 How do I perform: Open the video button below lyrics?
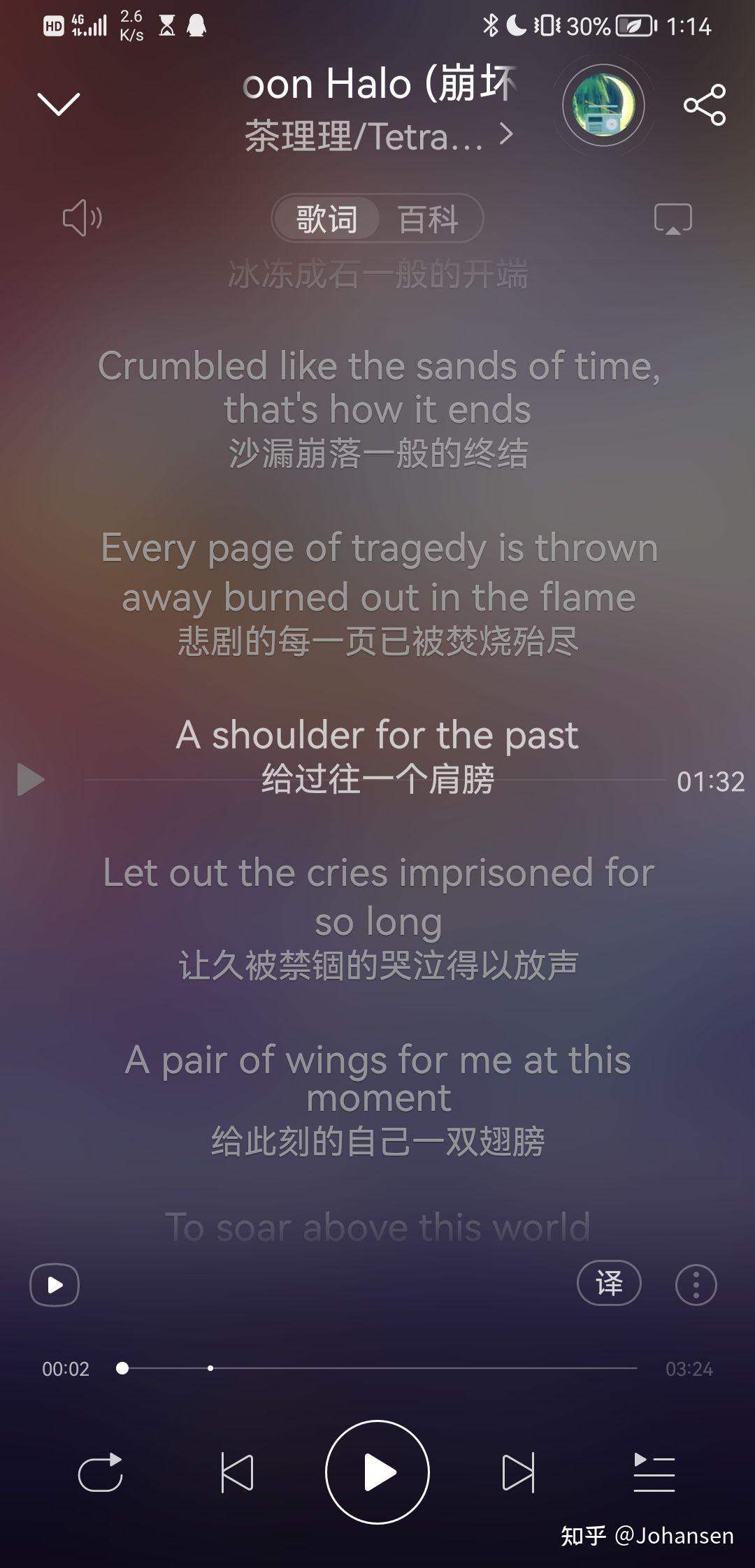55,1284
